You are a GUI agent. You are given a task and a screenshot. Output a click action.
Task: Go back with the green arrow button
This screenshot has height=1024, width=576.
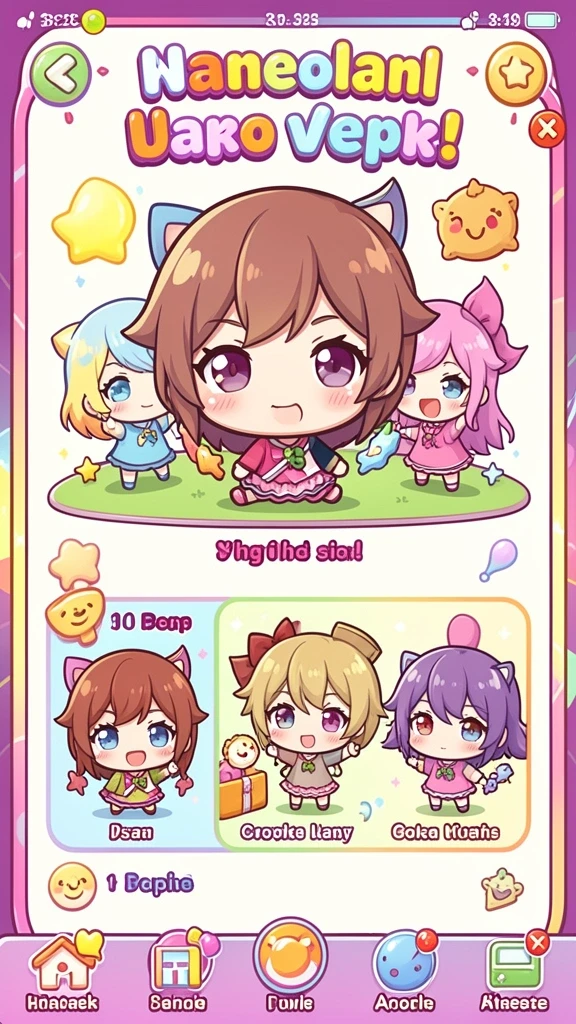point(61,72)
